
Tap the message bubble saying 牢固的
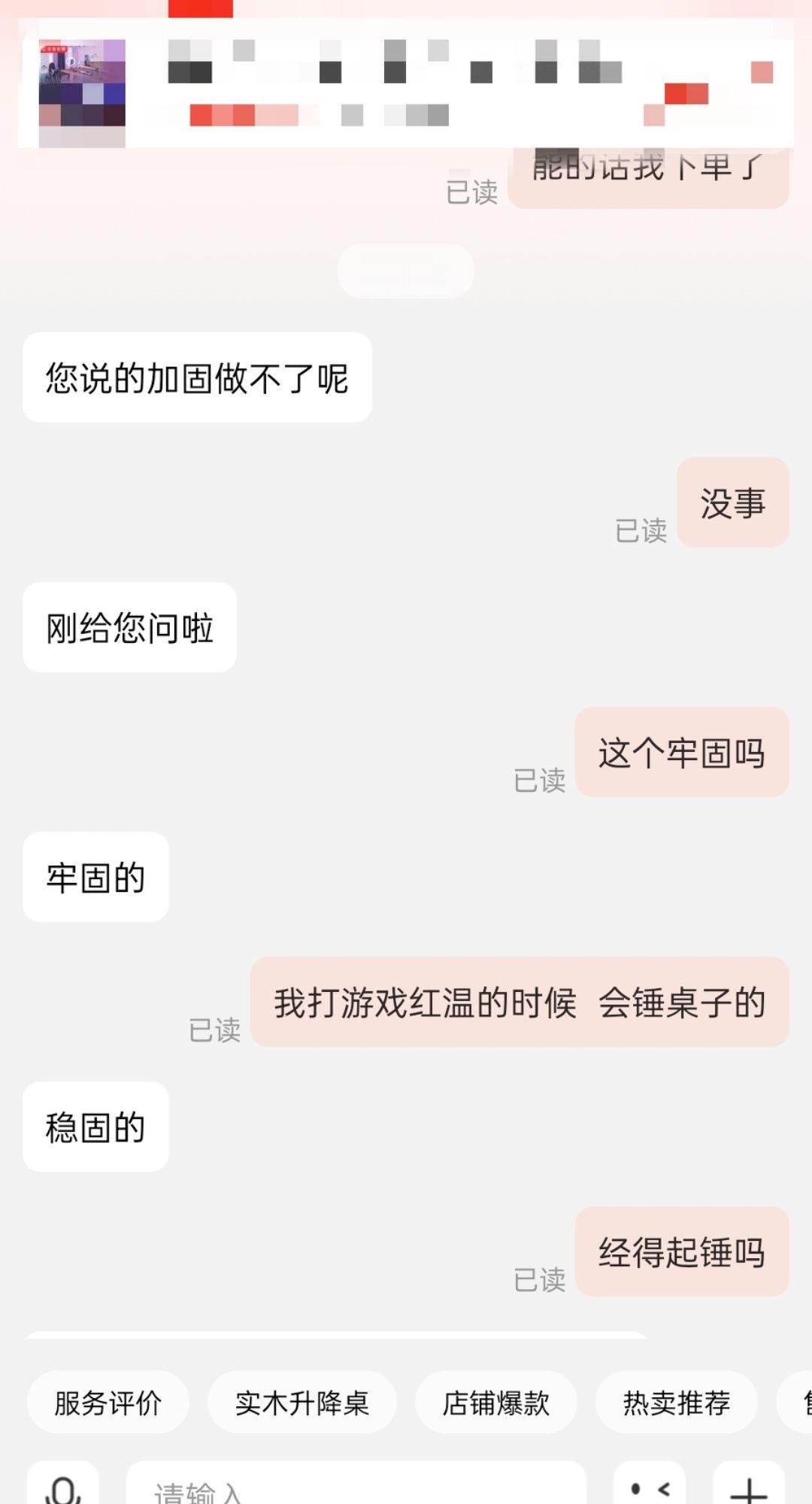coord(96,877)
